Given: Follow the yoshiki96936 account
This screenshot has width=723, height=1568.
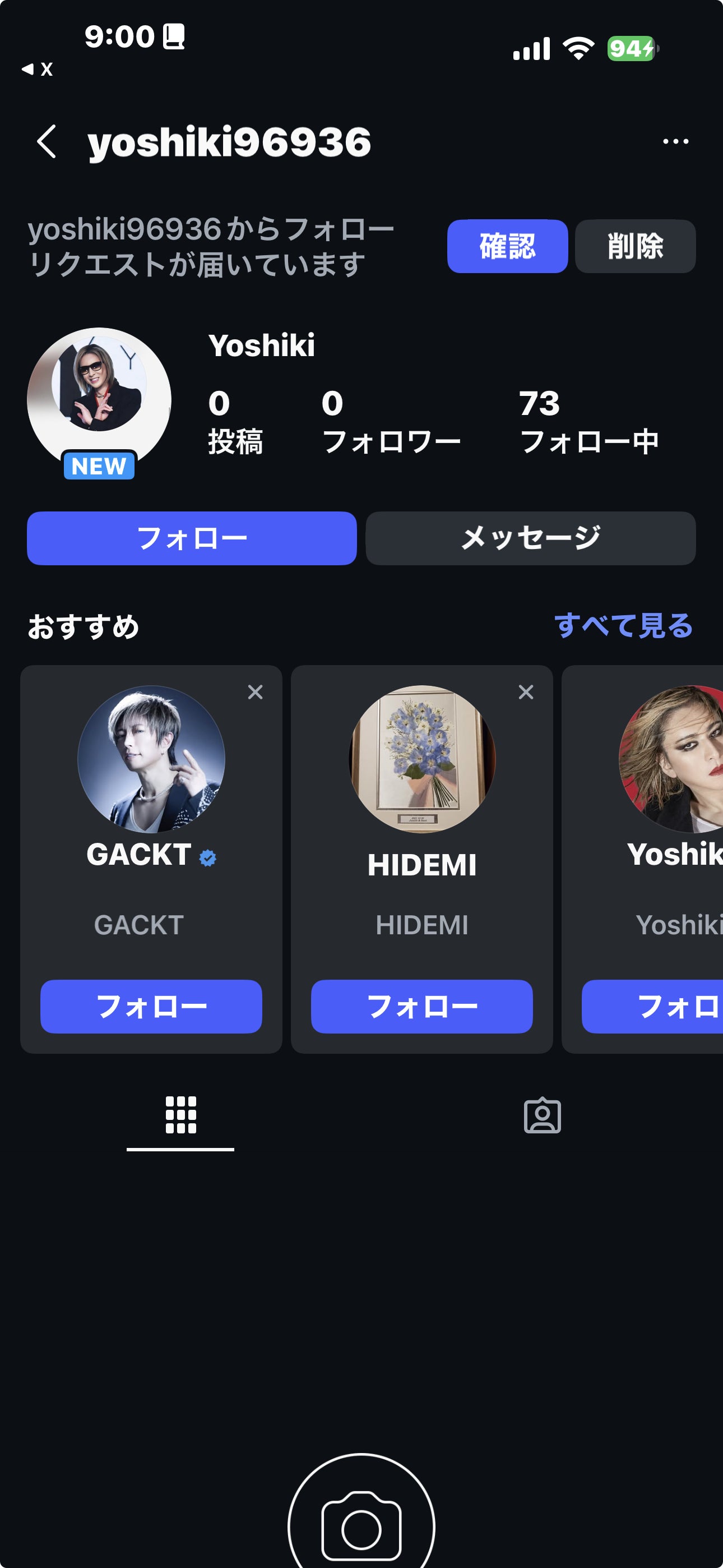Looking at the screenshot, I should coord(192,538).
